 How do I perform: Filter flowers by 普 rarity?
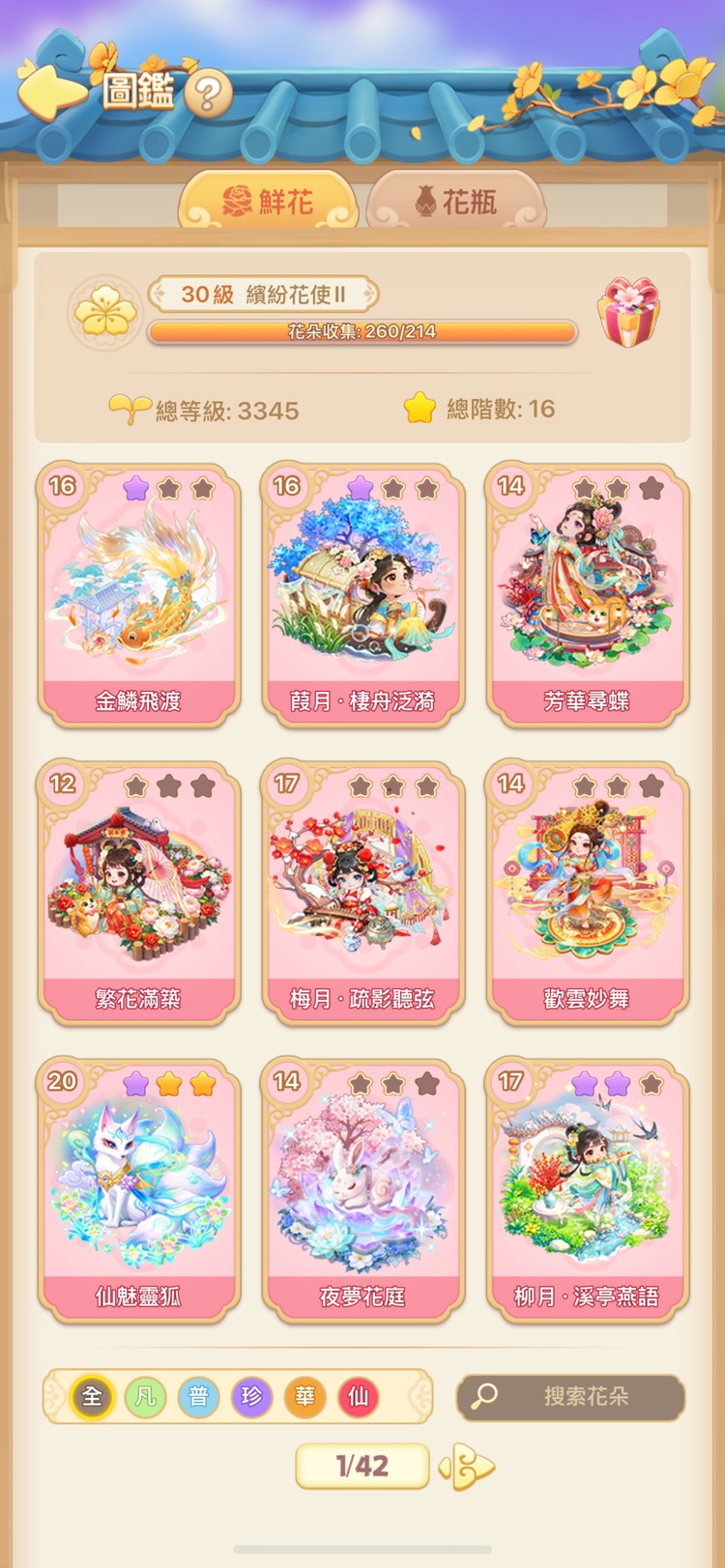198,1397
